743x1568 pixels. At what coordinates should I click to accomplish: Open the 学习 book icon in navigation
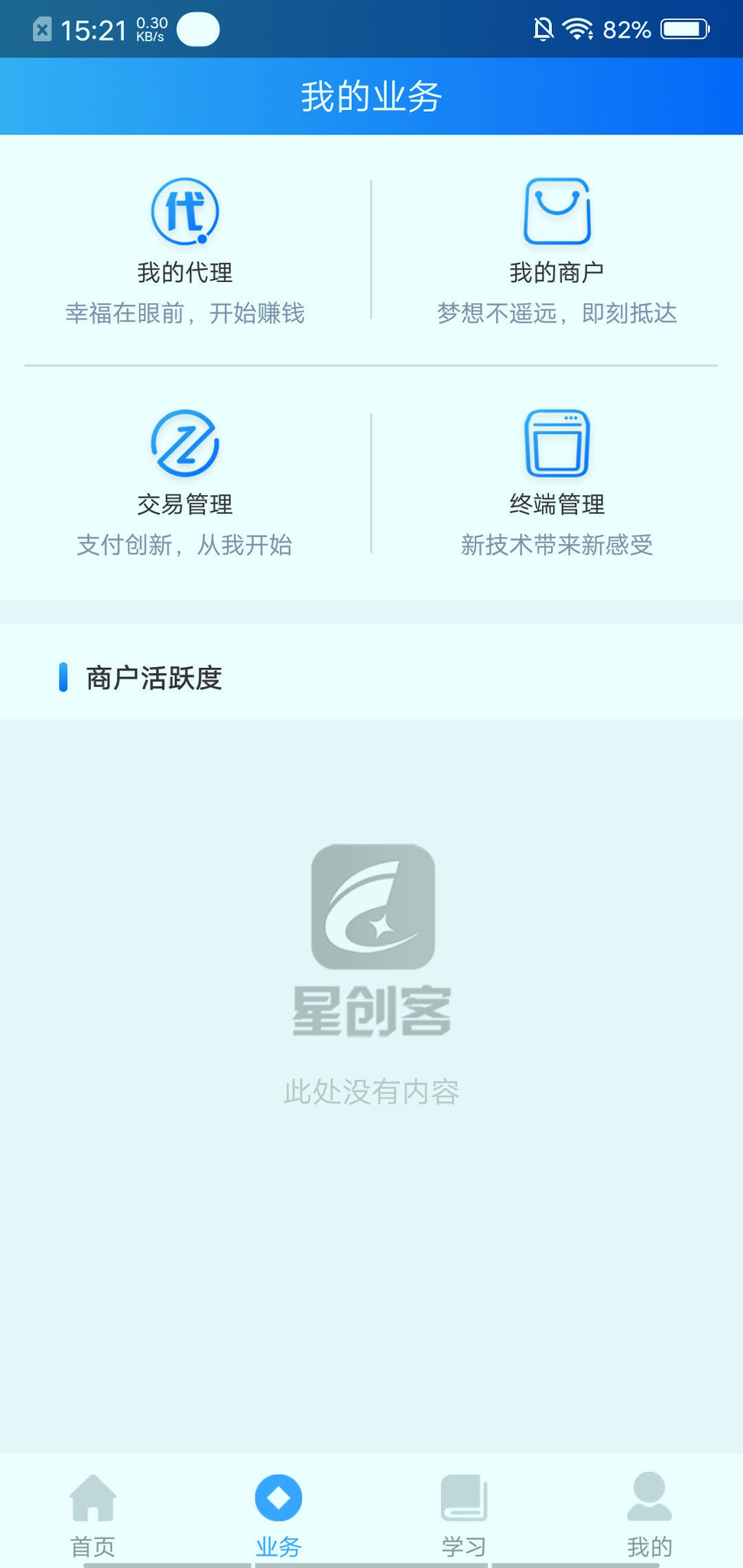tap(465, 1499)
